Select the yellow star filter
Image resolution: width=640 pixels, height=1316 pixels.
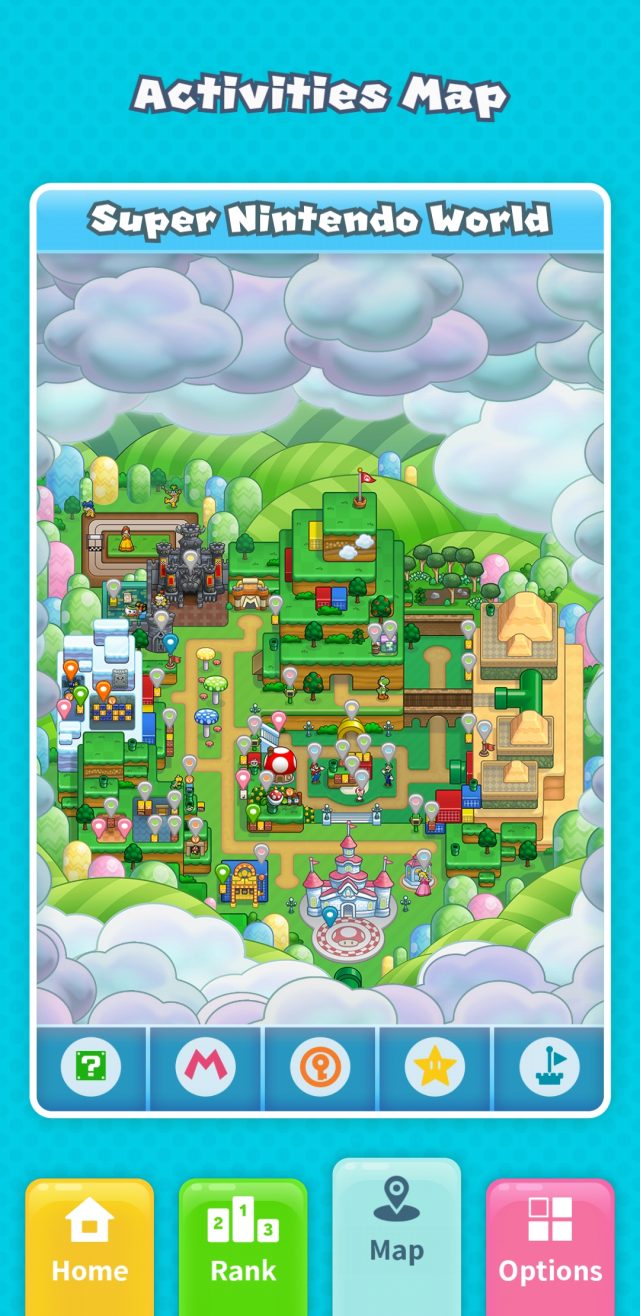click(x=434, y=1069)
